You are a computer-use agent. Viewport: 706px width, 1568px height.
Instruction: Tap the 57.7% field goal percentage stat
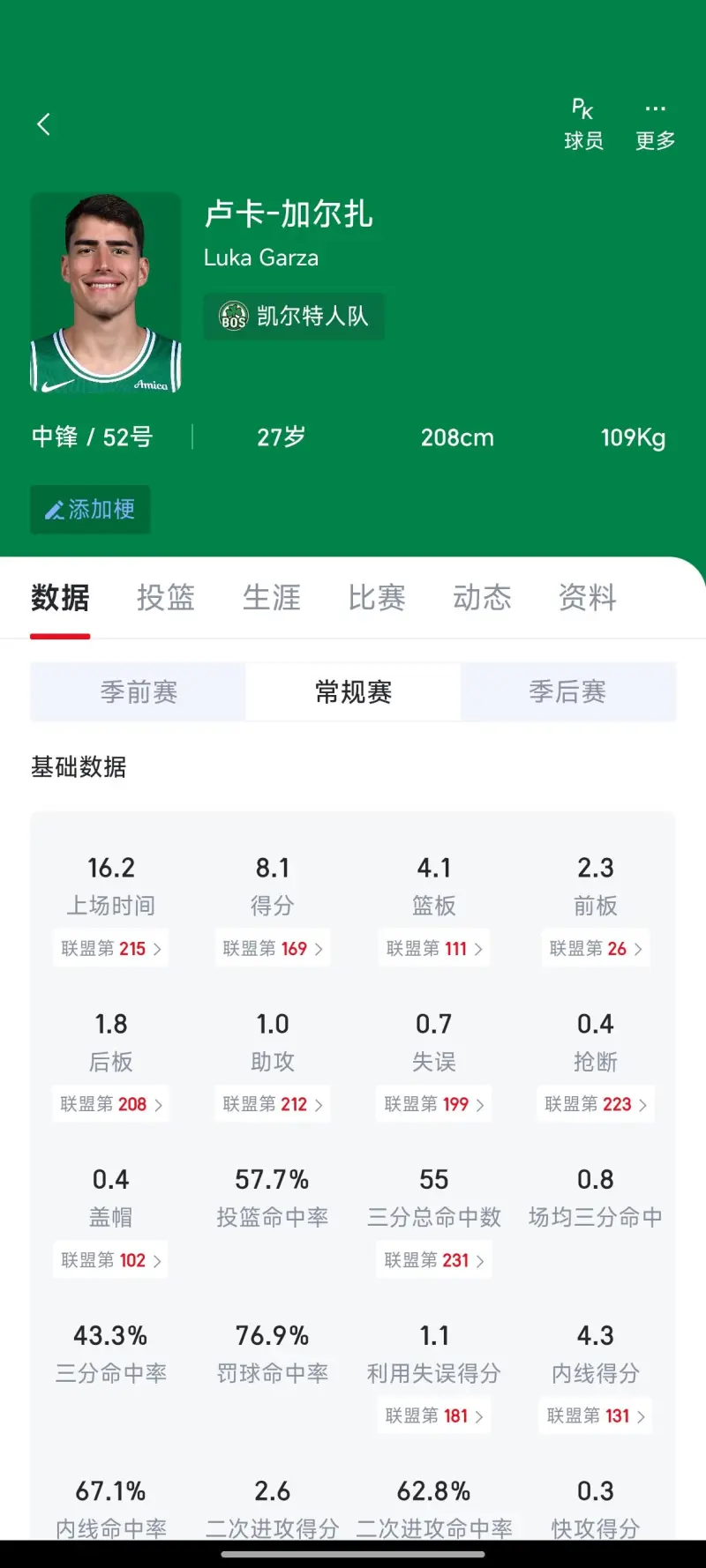click(272, 1179)
